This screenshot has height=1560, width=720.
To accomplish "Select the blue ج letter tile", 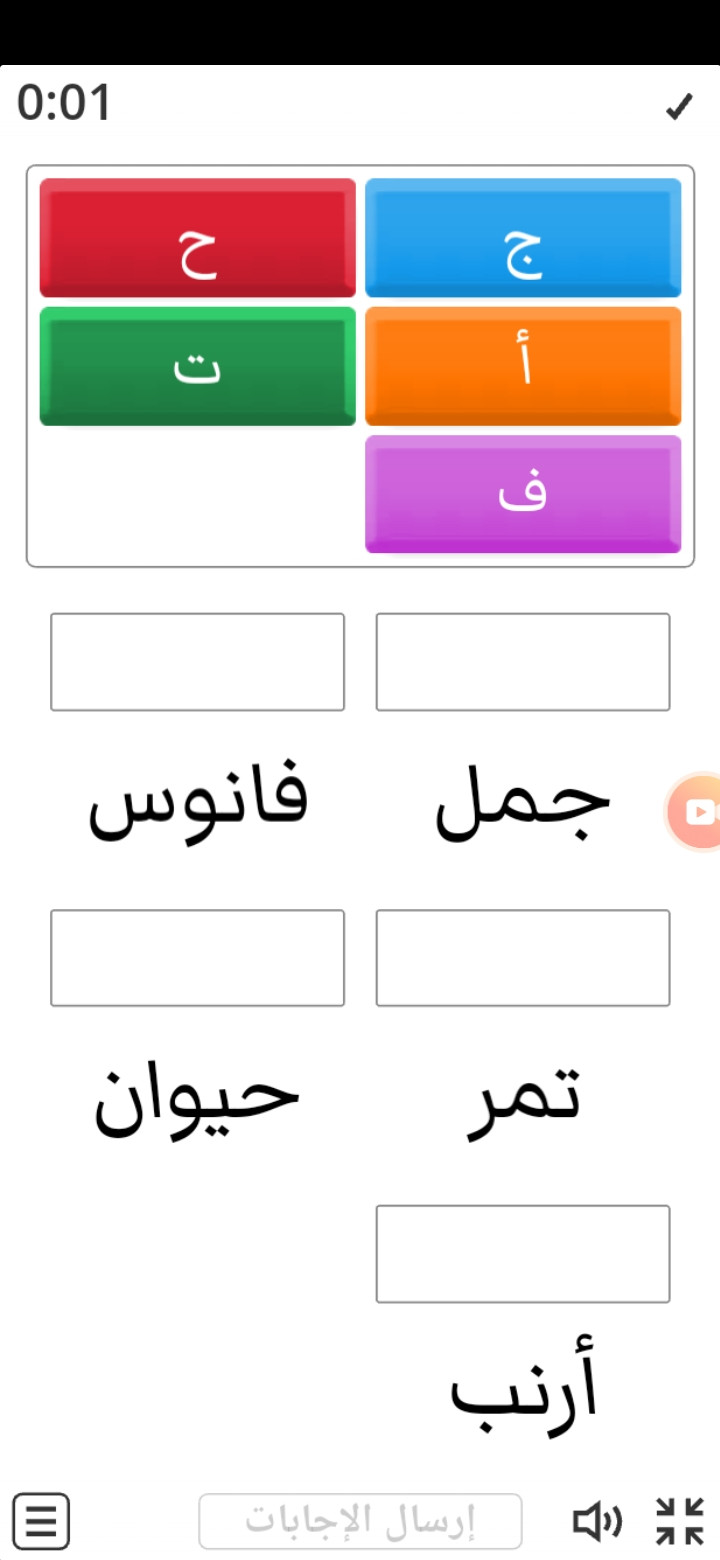I will point(523,238).
